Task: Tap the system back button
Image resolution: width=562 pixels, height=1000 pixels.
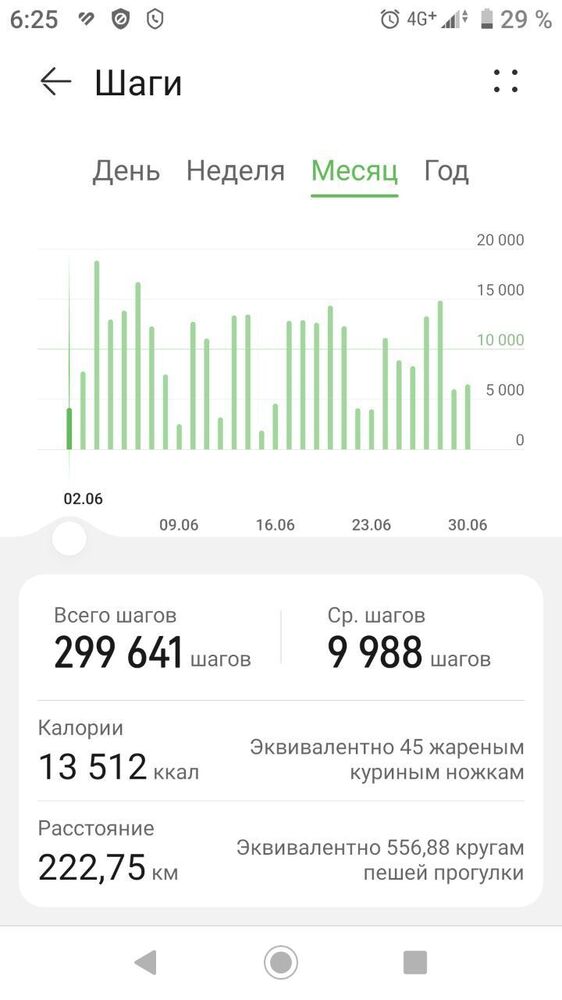Action: pyautogui.click(x=146, y=962)
